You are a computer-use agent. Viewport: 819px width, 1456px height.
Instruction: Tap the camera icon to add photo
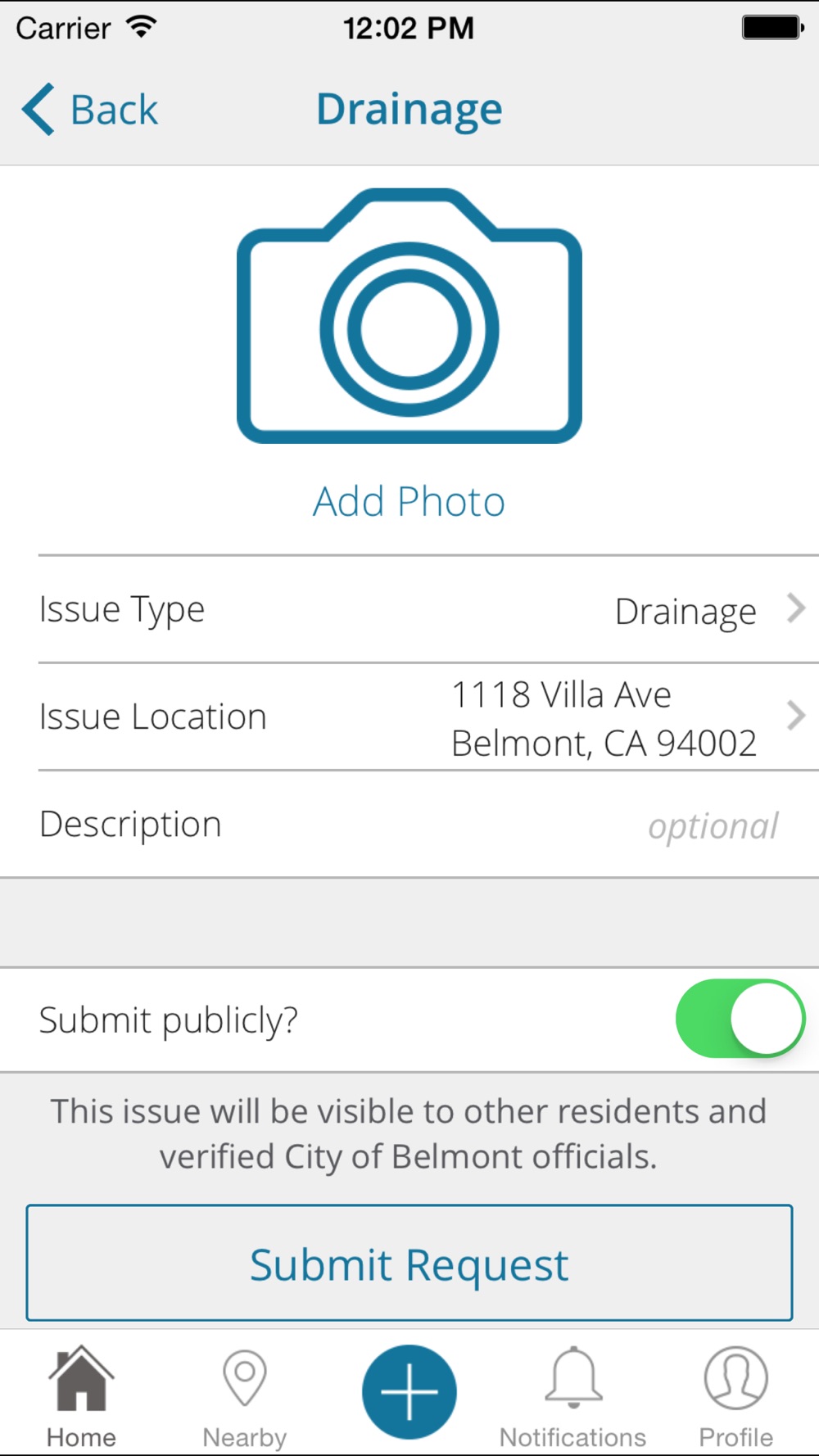coord(409,316)
